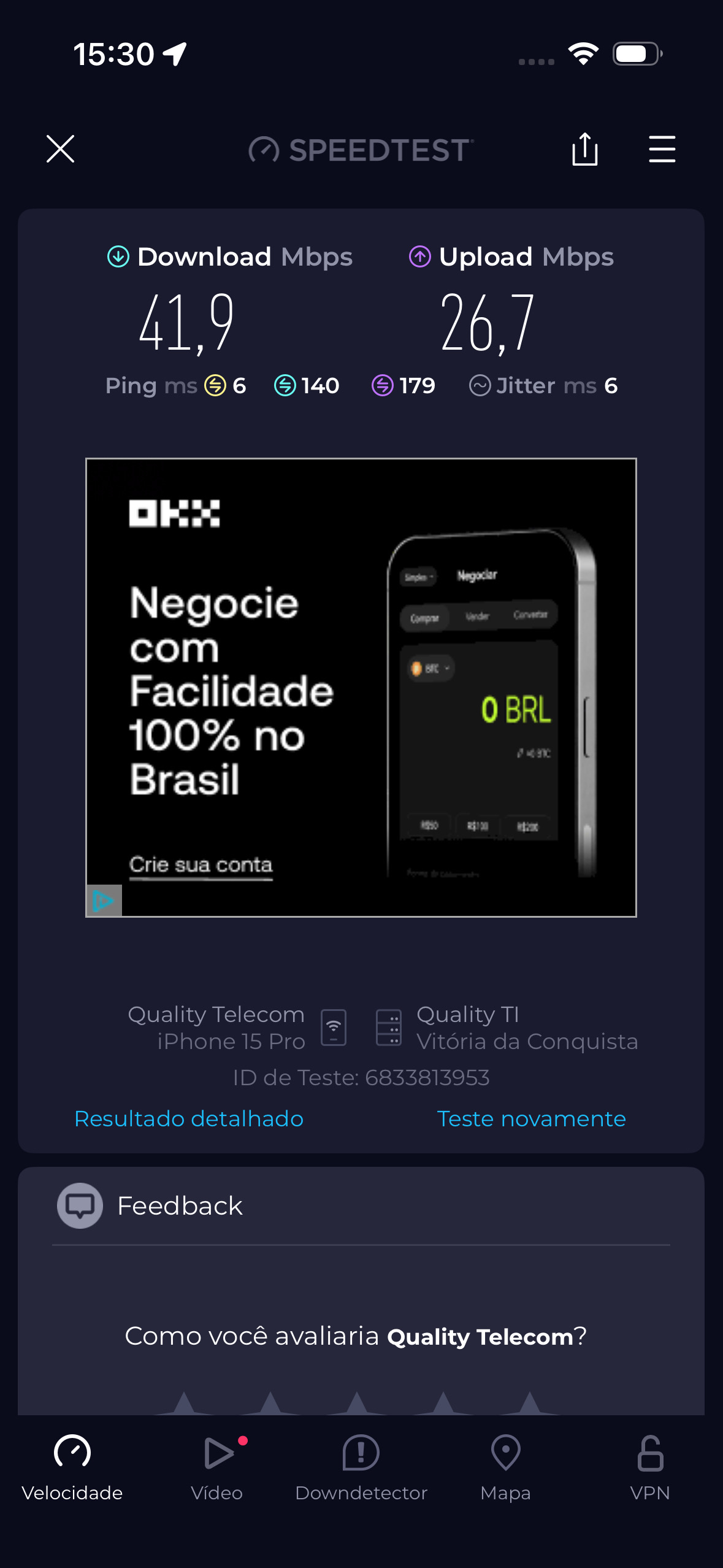Switch to the Velocidade tab

point(72,1466)
